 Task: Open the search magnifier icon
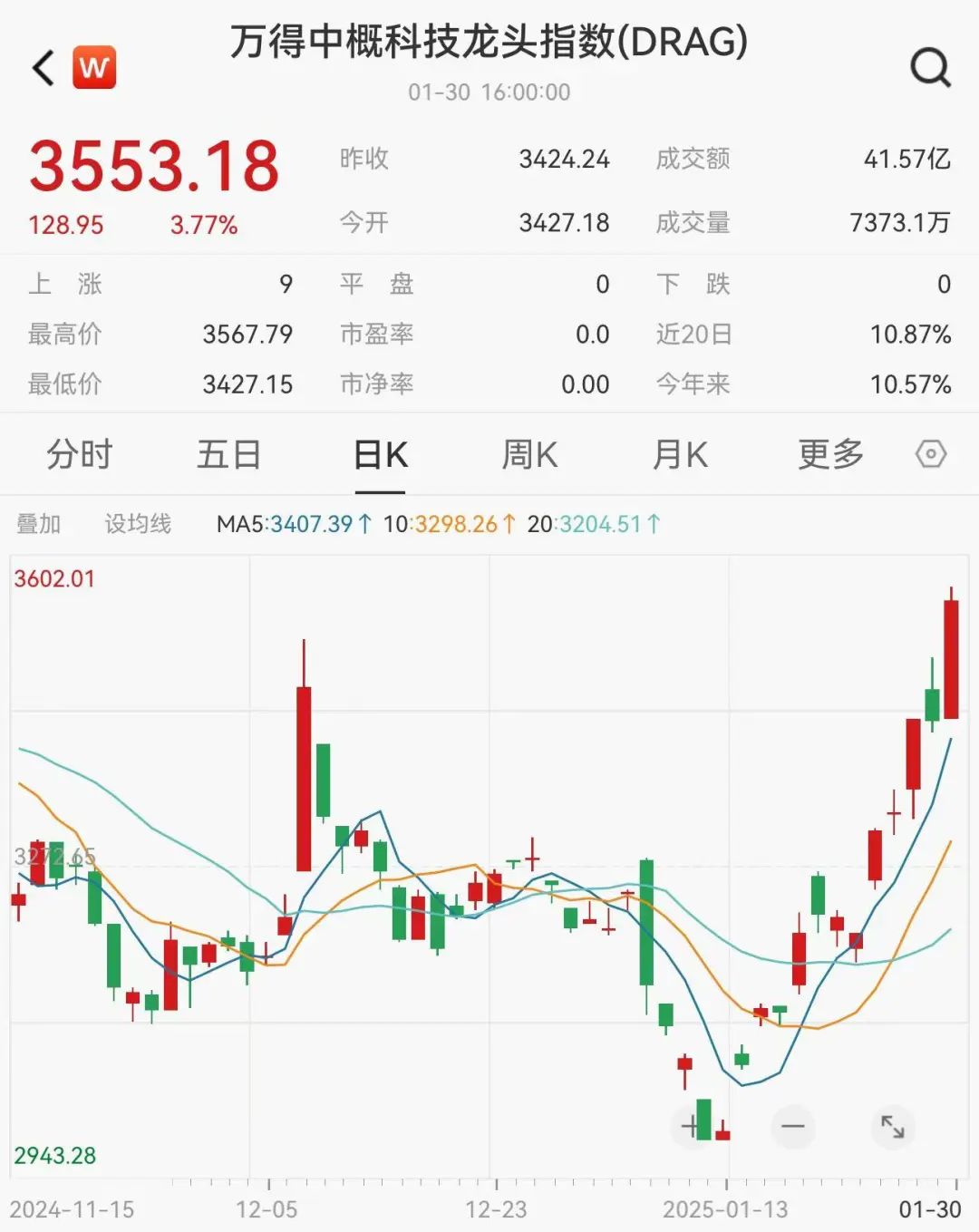coord(930,67)
